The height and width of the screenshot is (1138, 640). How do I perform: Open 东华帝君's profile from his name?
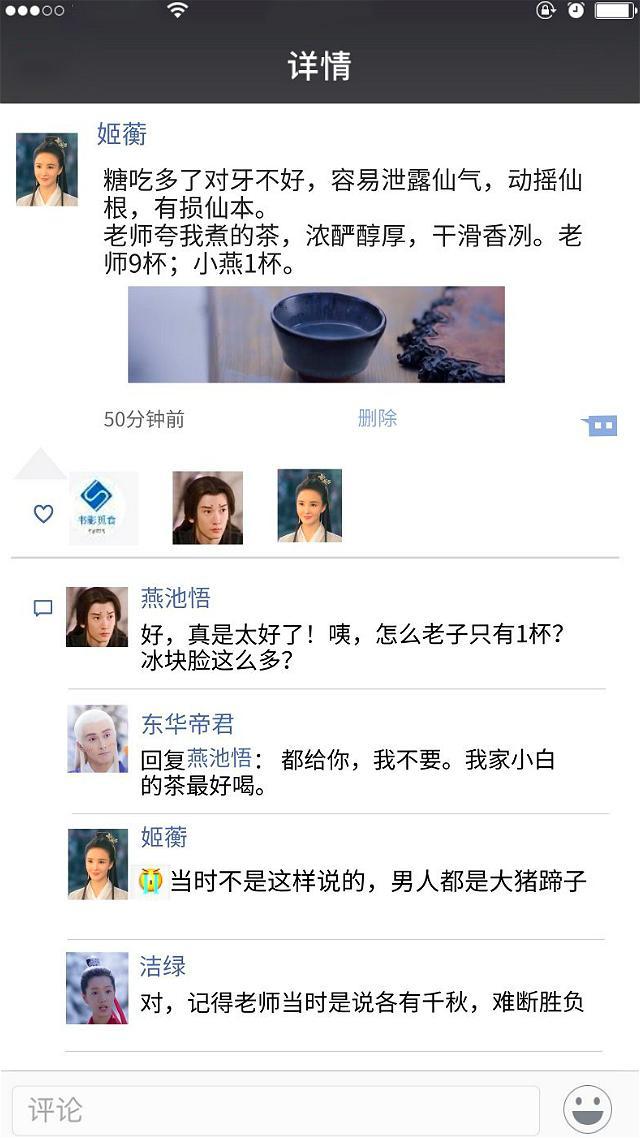pos(187,724)
